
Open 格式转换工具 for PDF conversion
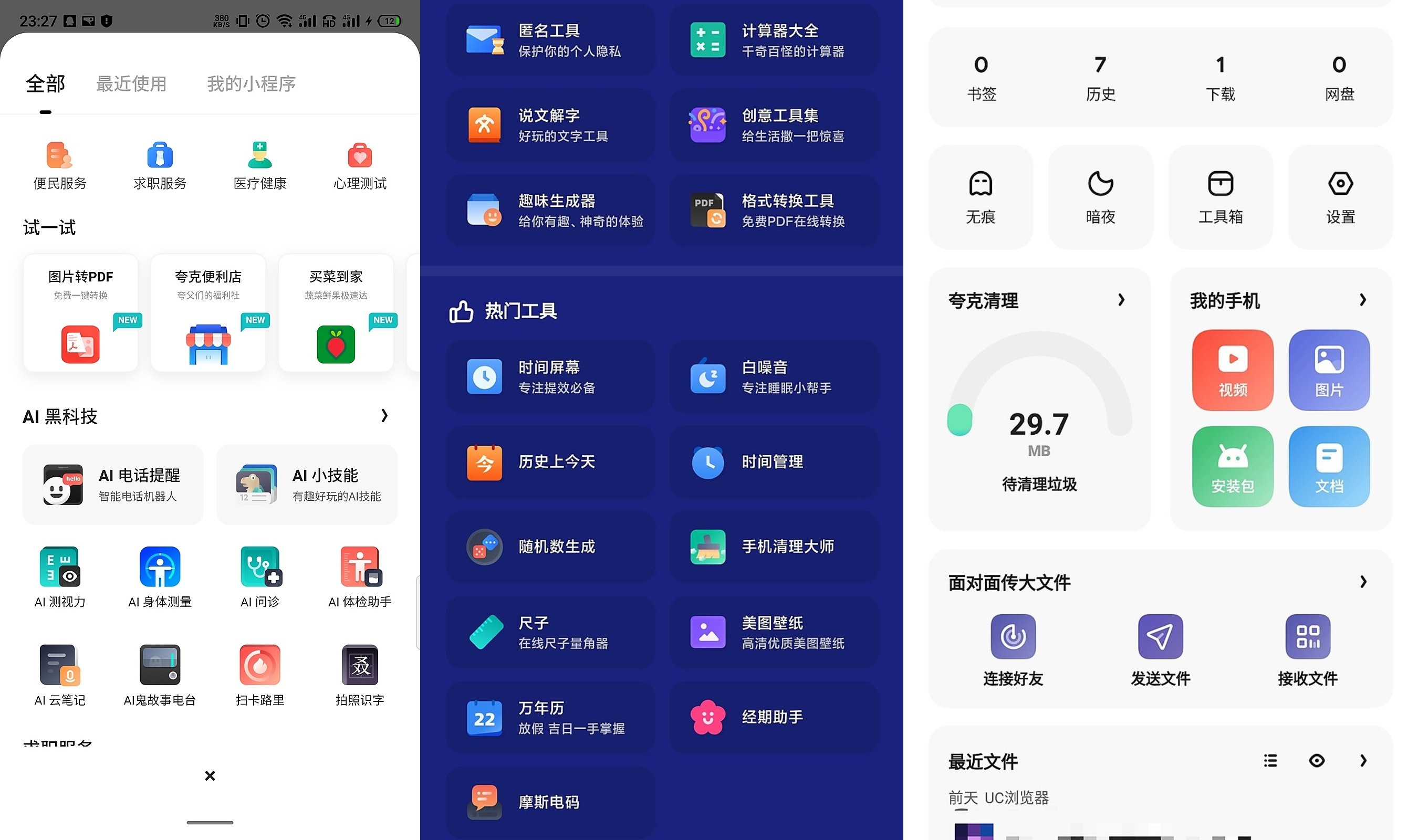(773, 211)
